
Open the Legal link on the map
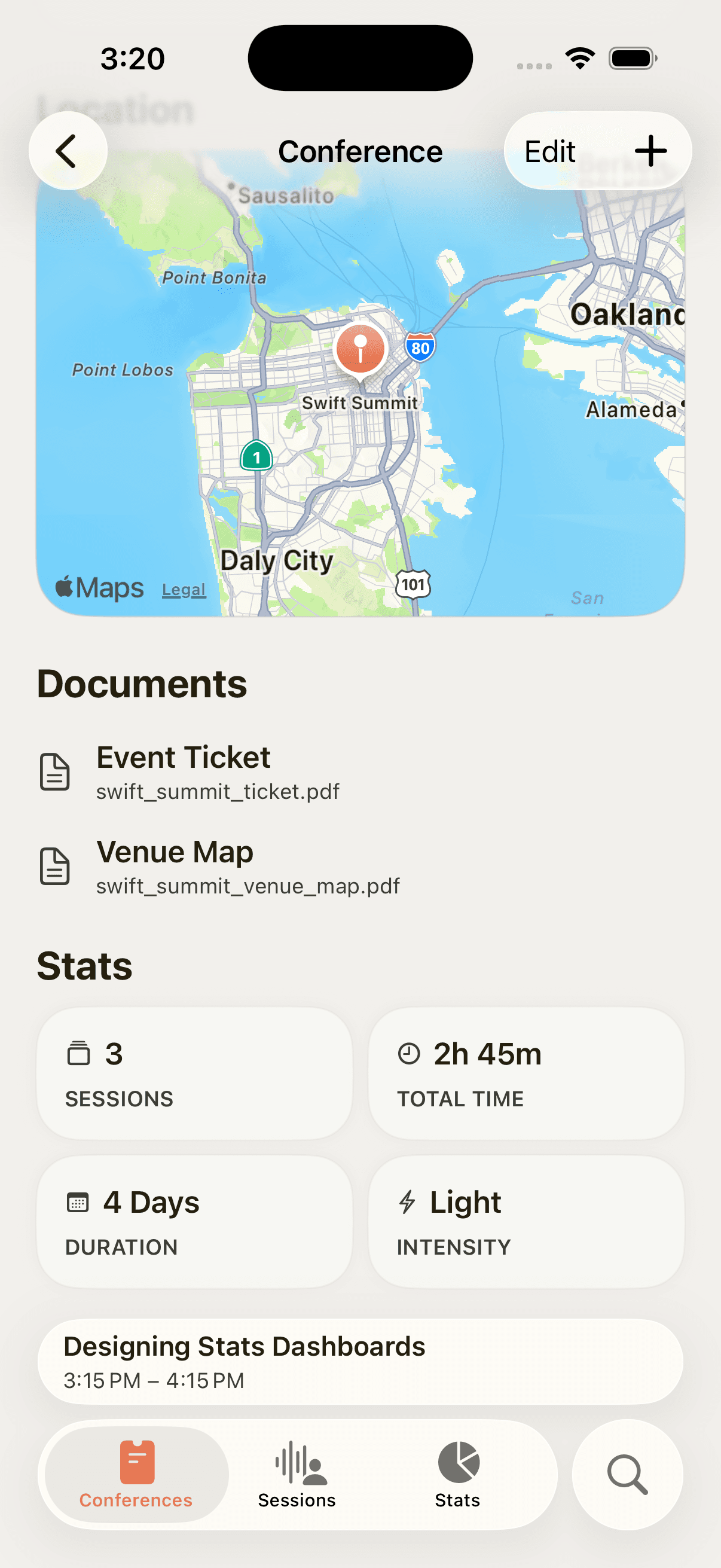point(183,588)
